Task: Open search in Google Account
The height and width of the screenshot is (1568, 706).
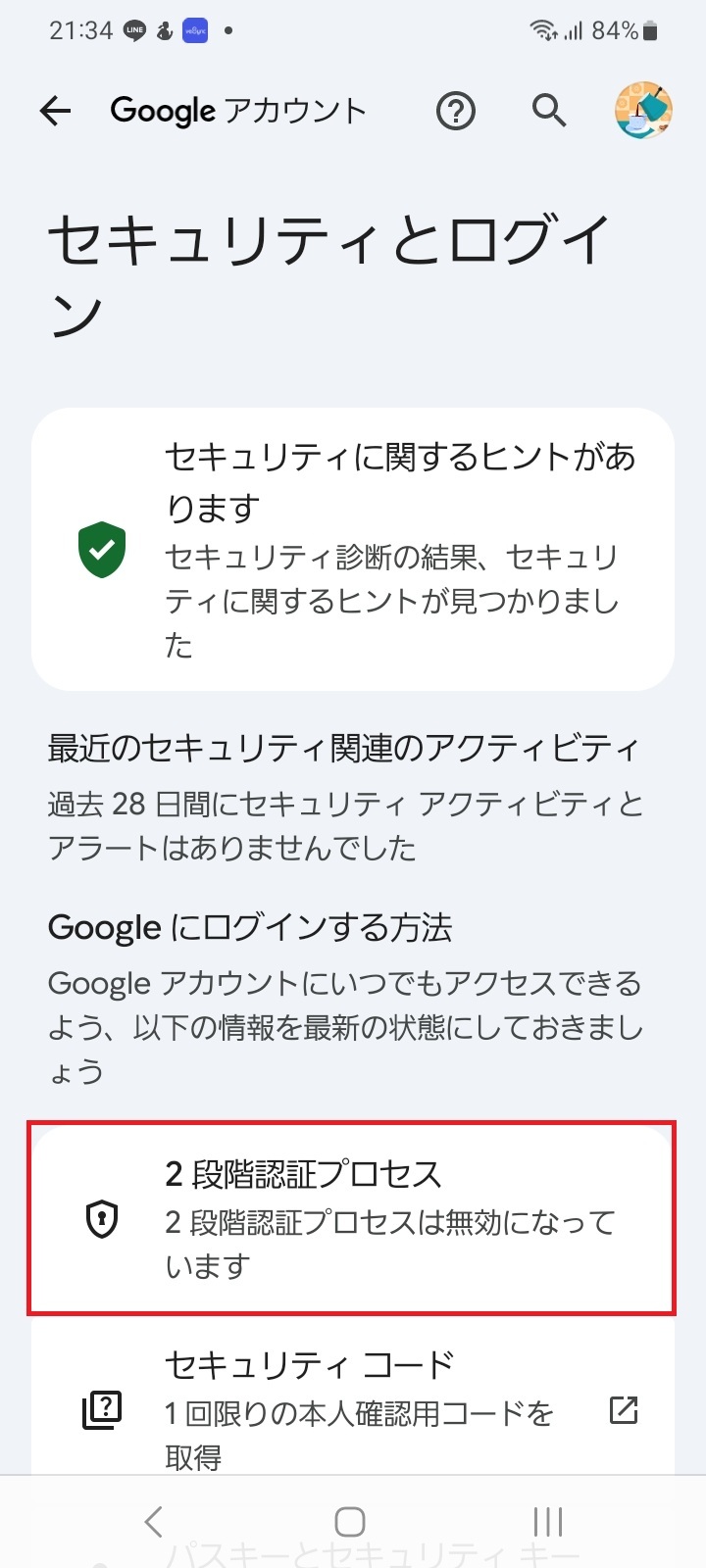Action: tap(549, 111)
